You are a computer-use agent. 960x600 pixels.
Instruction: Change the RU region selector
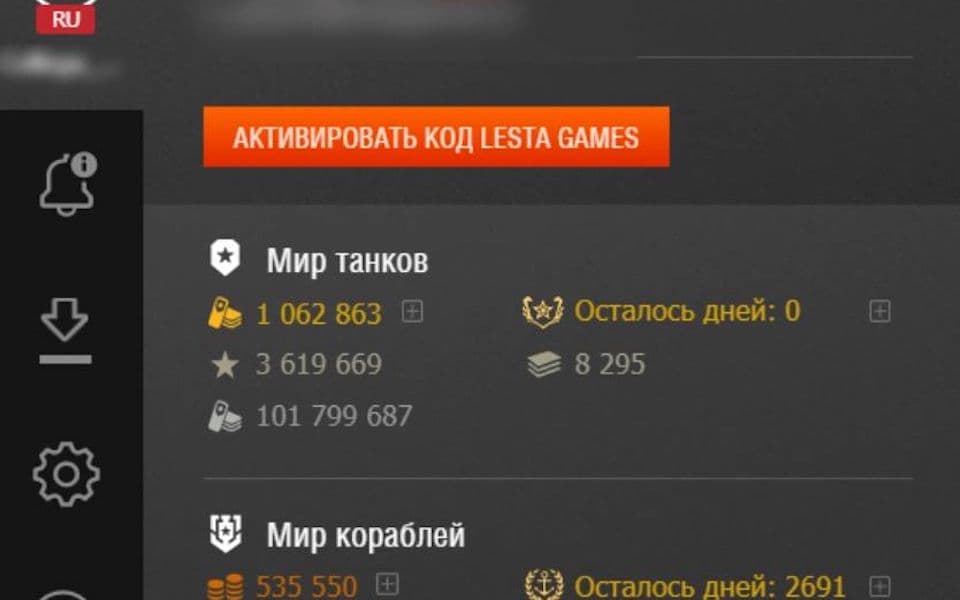65,20
